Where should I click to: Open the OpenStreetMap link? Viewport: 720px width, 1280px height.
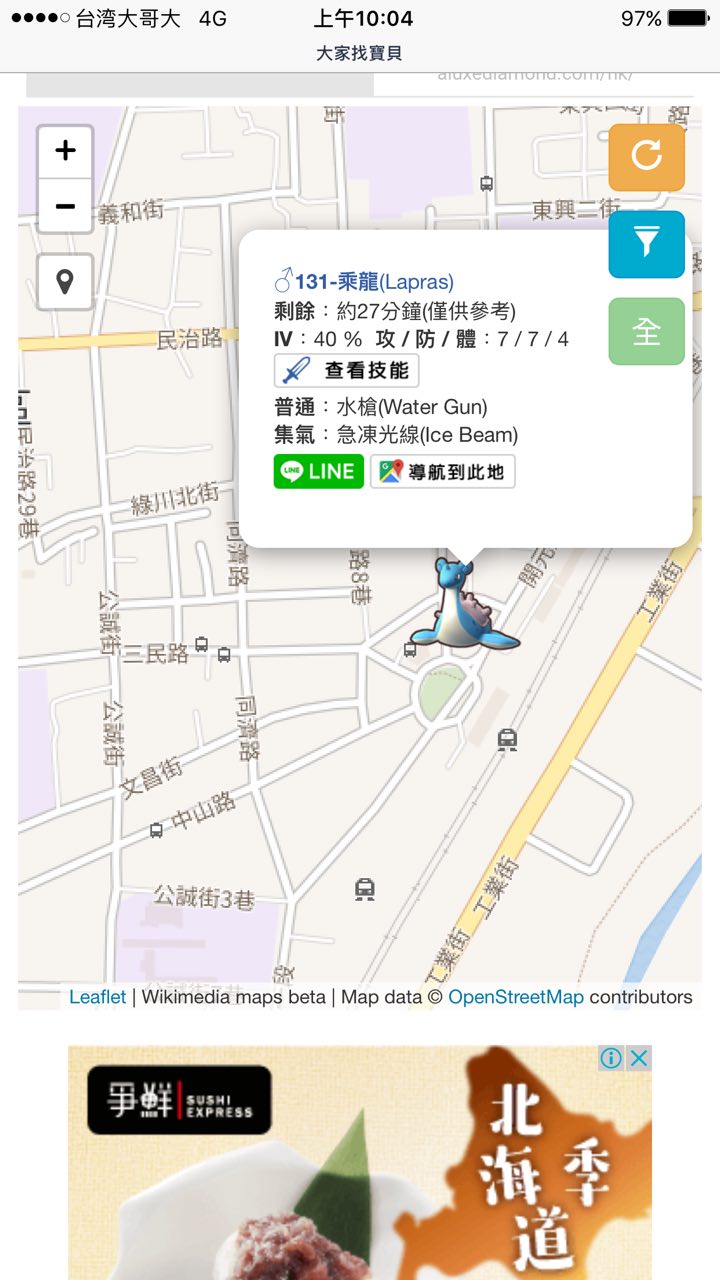pyautogui.click(x=515, y=997)
